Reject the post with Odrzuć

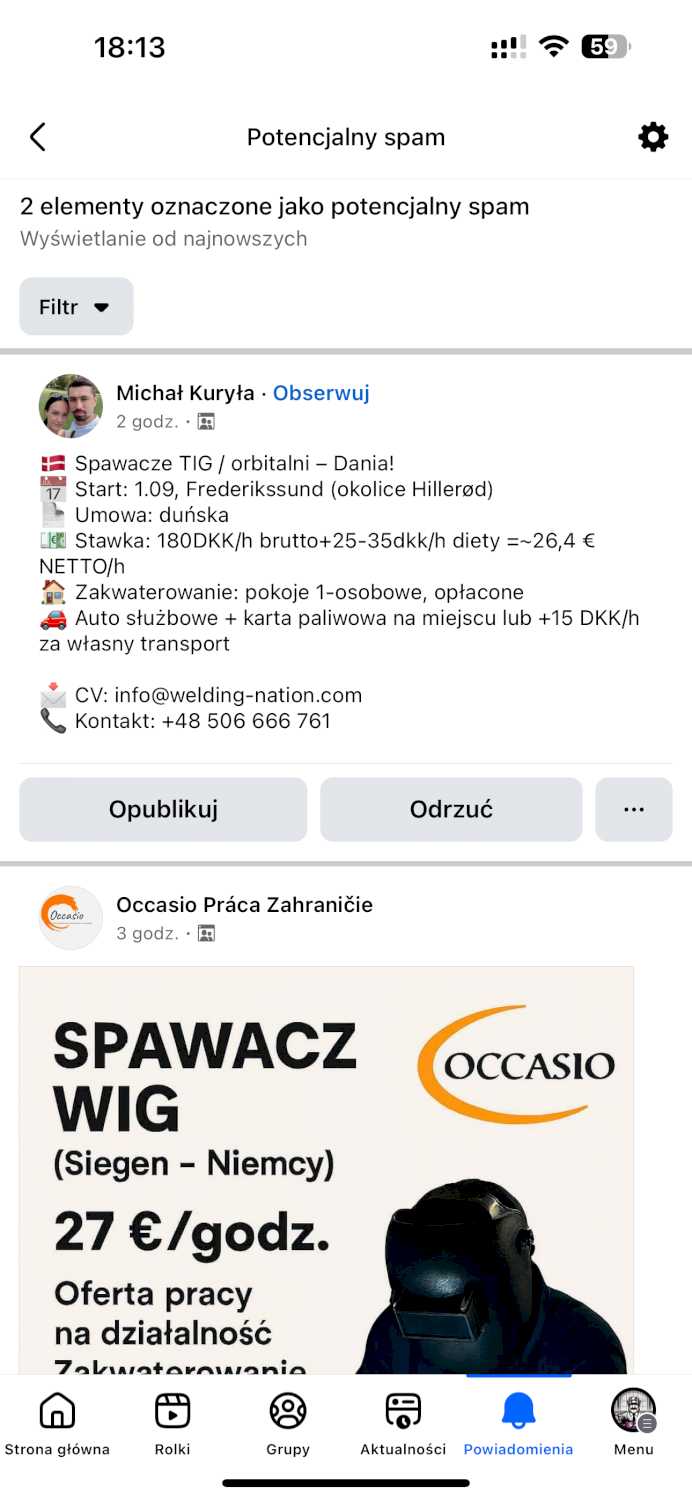451,809
